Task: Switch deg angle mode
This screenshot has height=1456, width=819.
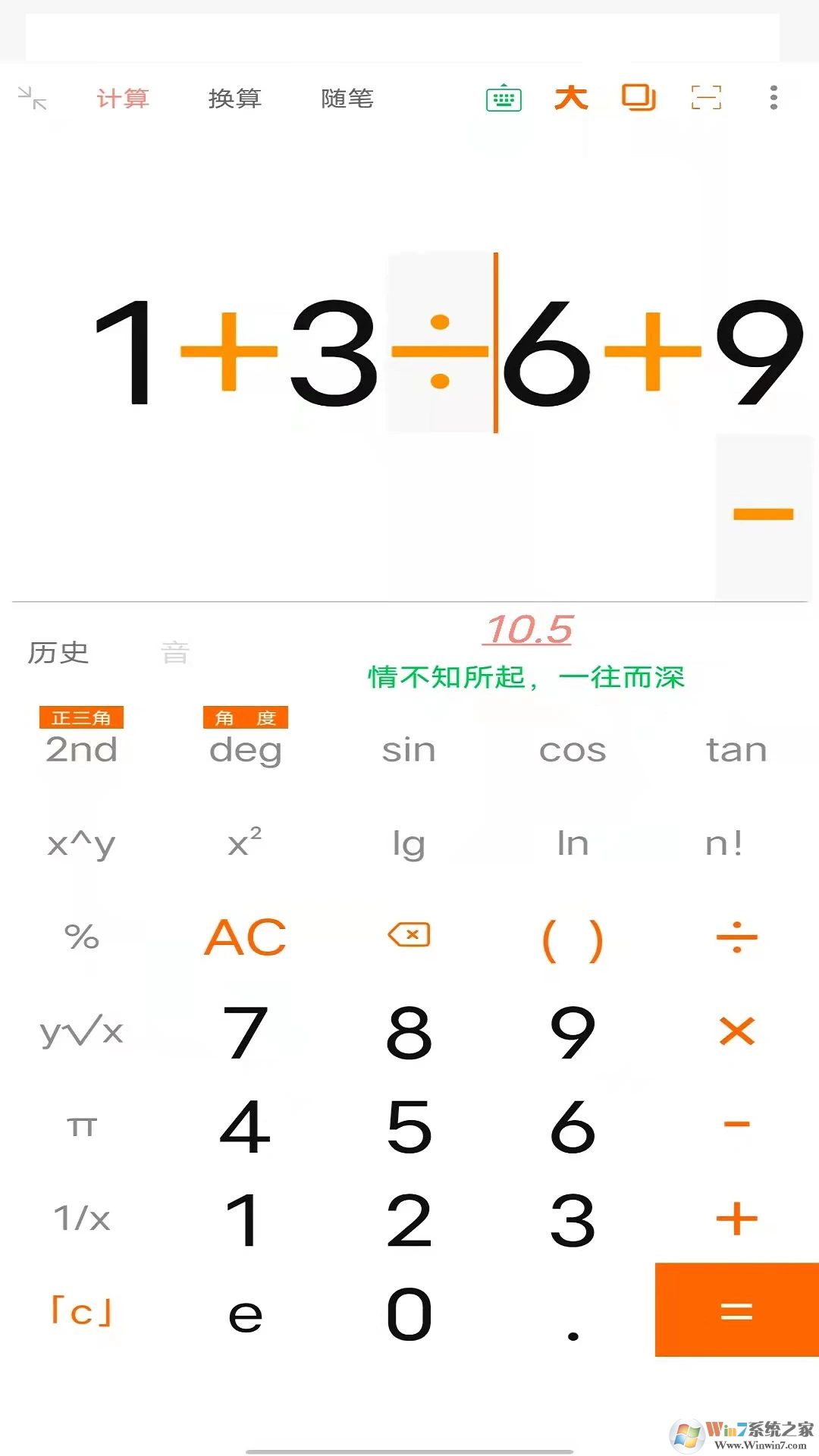Action: (x=245, y=751)
